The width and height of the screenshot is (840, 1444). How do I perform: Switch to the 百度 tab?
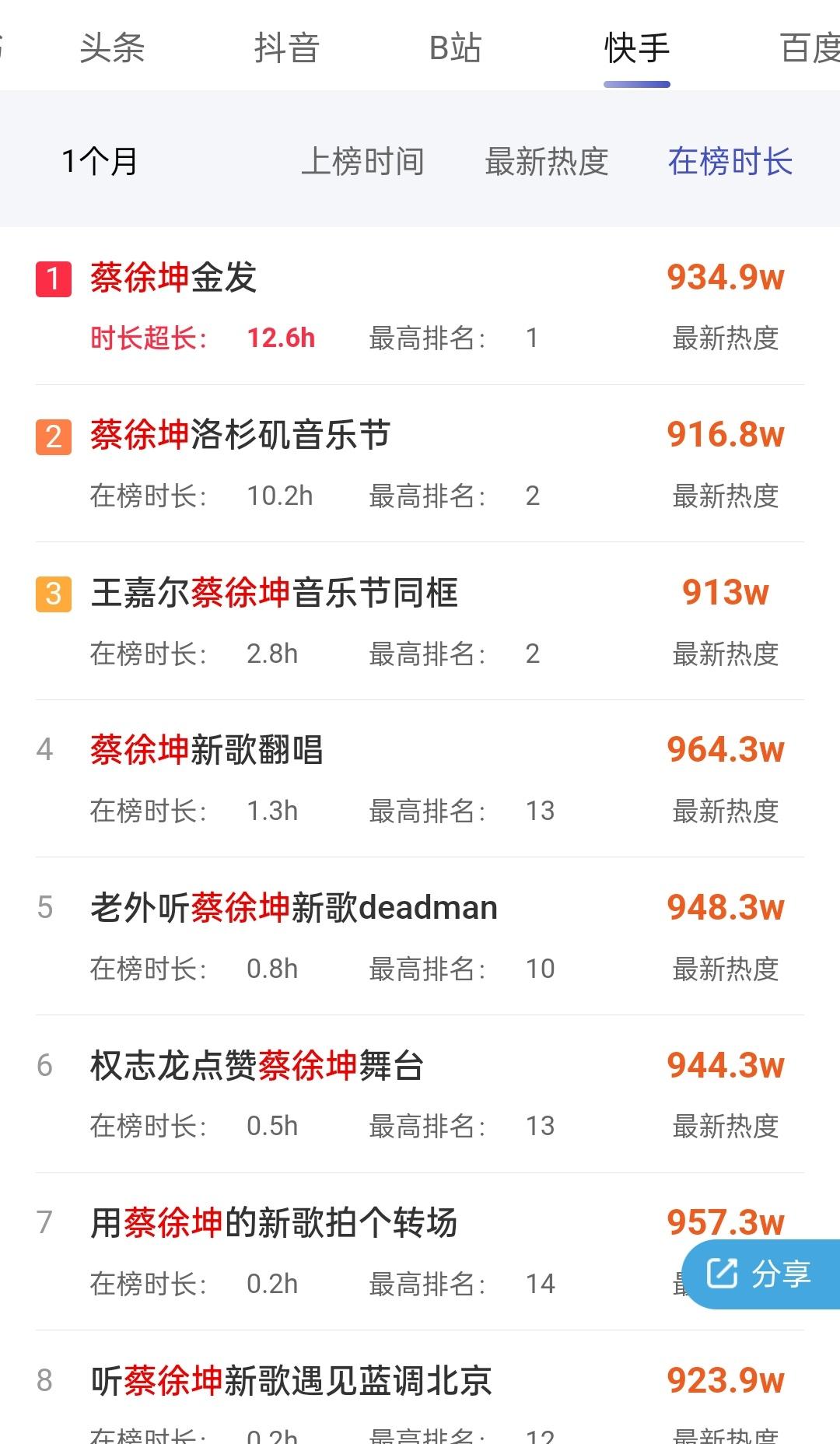point(810,48)
